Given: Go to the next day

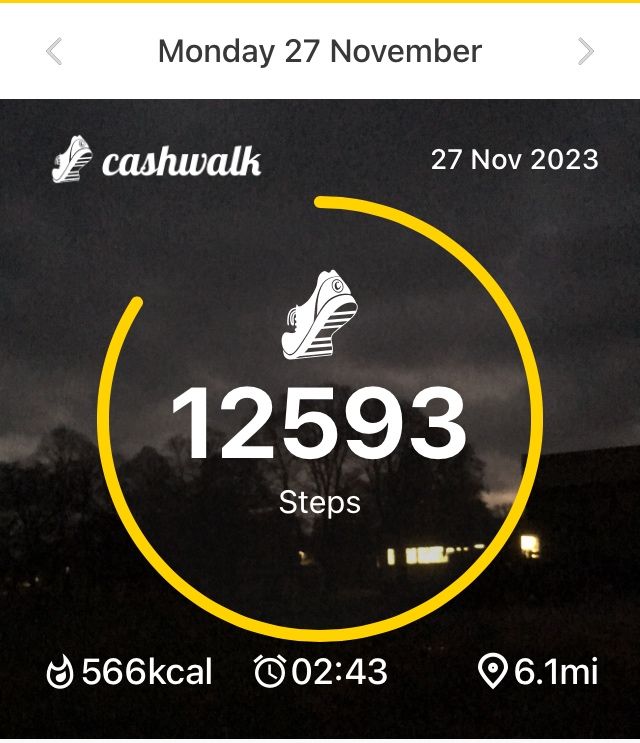Looking at the screenshot, I should tap(586, 52).
